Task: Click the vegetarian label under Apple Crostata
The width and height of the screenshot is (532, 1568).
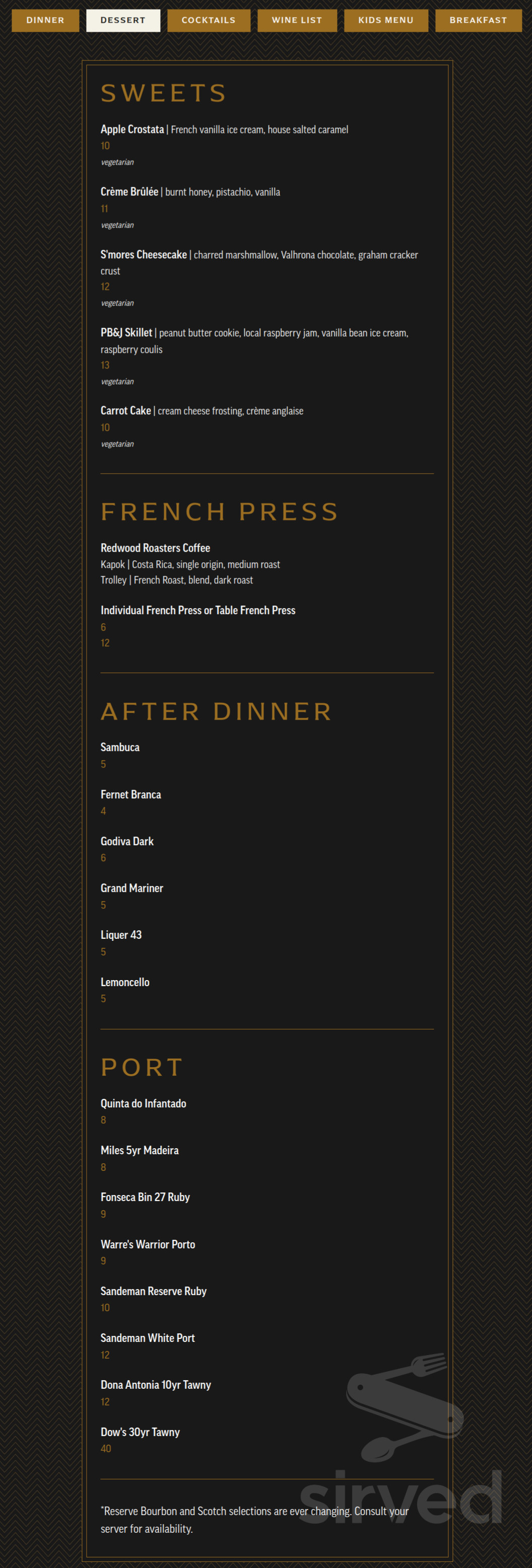Action: (117, 162)
